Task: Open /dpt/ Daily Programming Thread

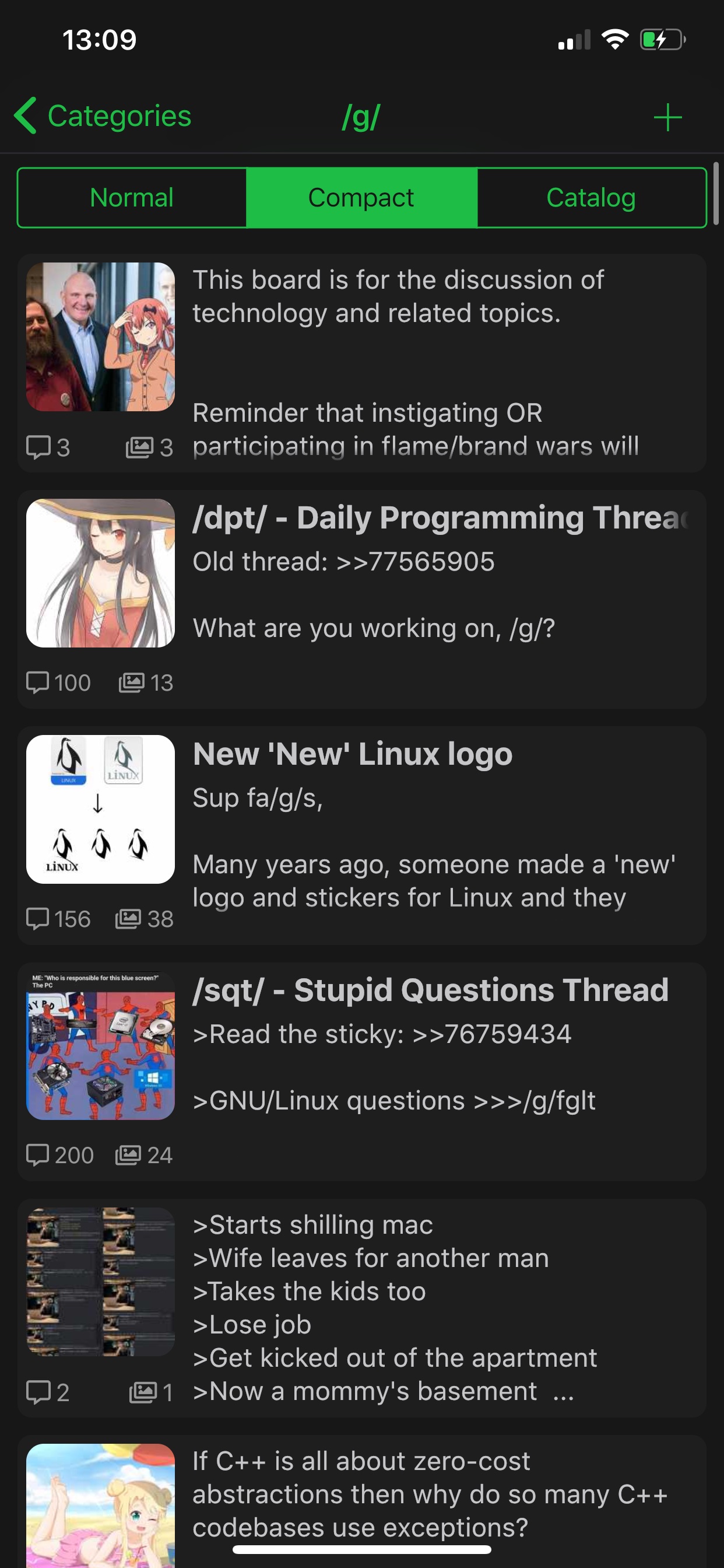Action: point(362,600)
